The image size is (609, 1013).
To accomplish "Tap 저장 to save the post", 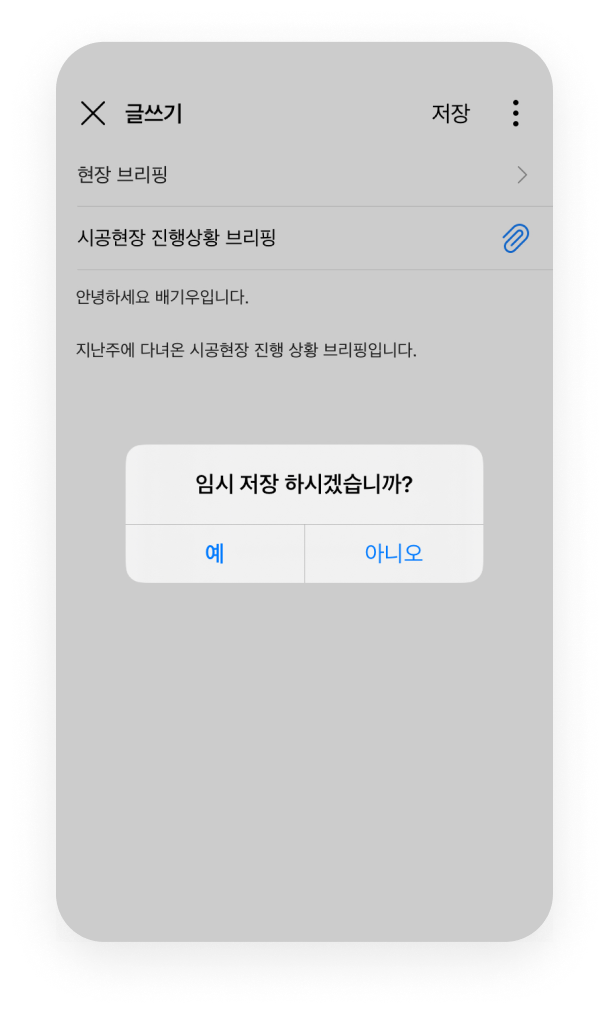I will pyautogui.click(x=450, y=114).
